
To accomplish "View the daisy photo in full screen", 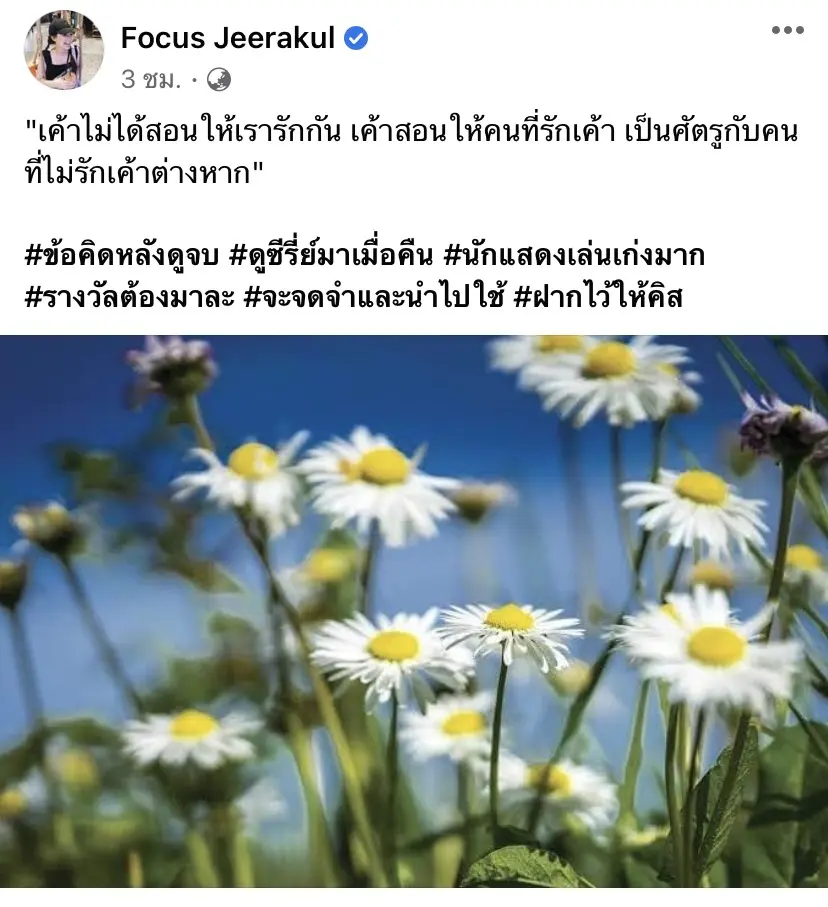I will [414, 610].
